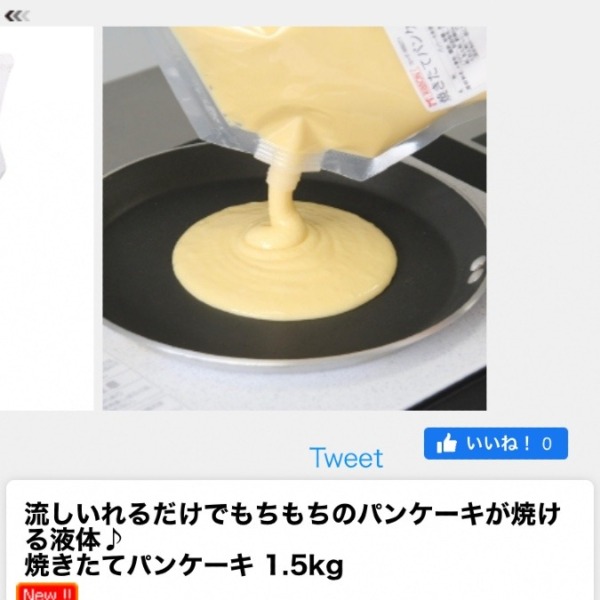Tap the back arrows at top left
This screenshot has width=600, height=600.
pyautogui.click(x=16, y=14)
